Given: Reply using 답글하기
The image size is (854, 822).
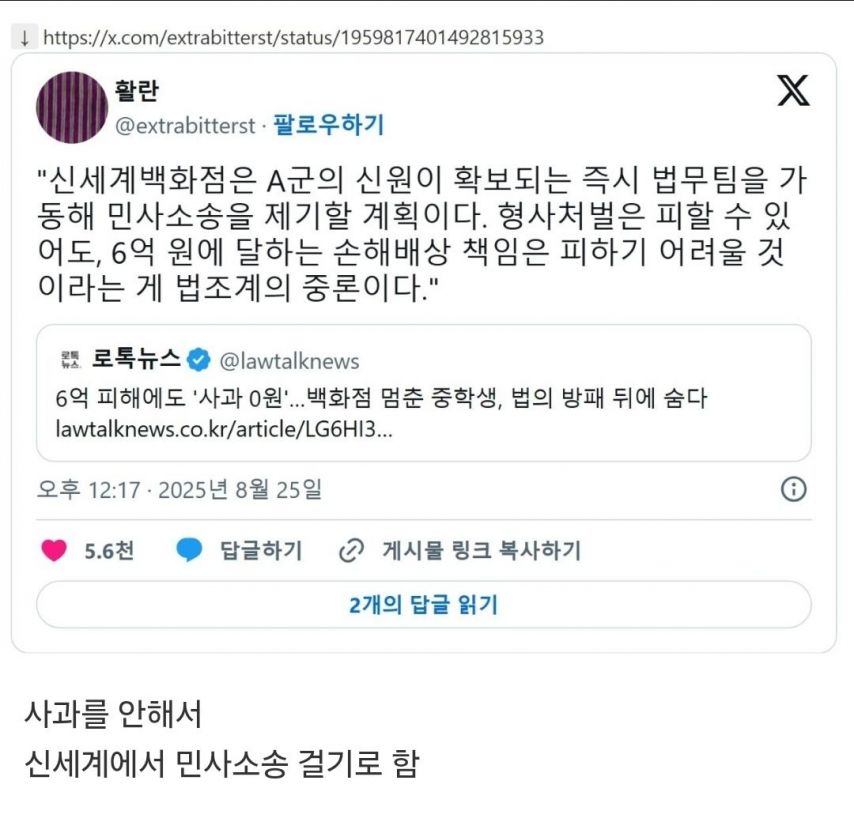Looking at the screenshot, I should [x=238, y=551].
